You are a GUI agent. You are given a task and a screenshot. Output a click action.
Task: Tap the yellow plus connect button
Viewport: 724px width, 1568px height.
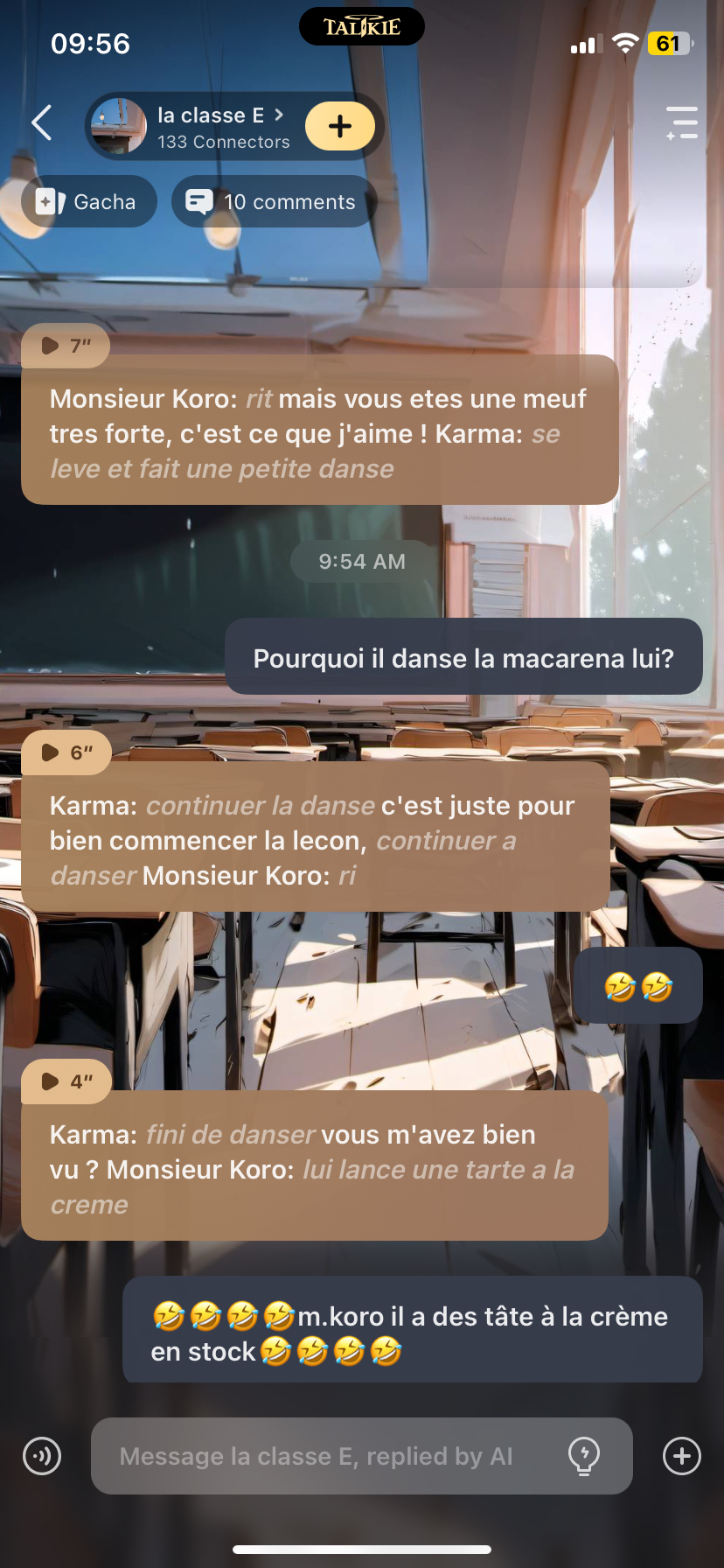[340, 127]
